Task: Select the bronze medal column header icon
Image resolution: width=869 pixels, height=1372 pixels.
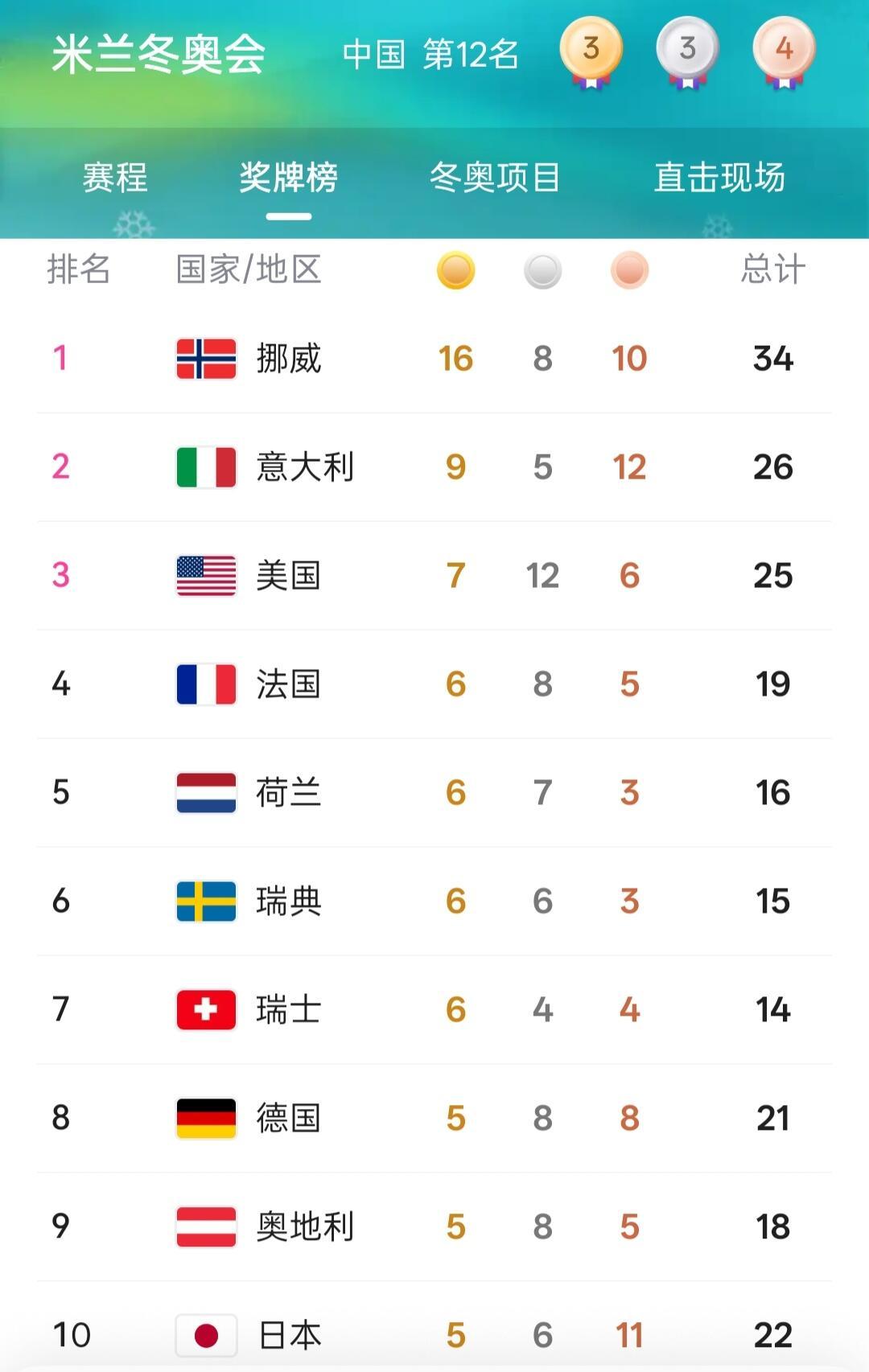Action: pos(629,271)
